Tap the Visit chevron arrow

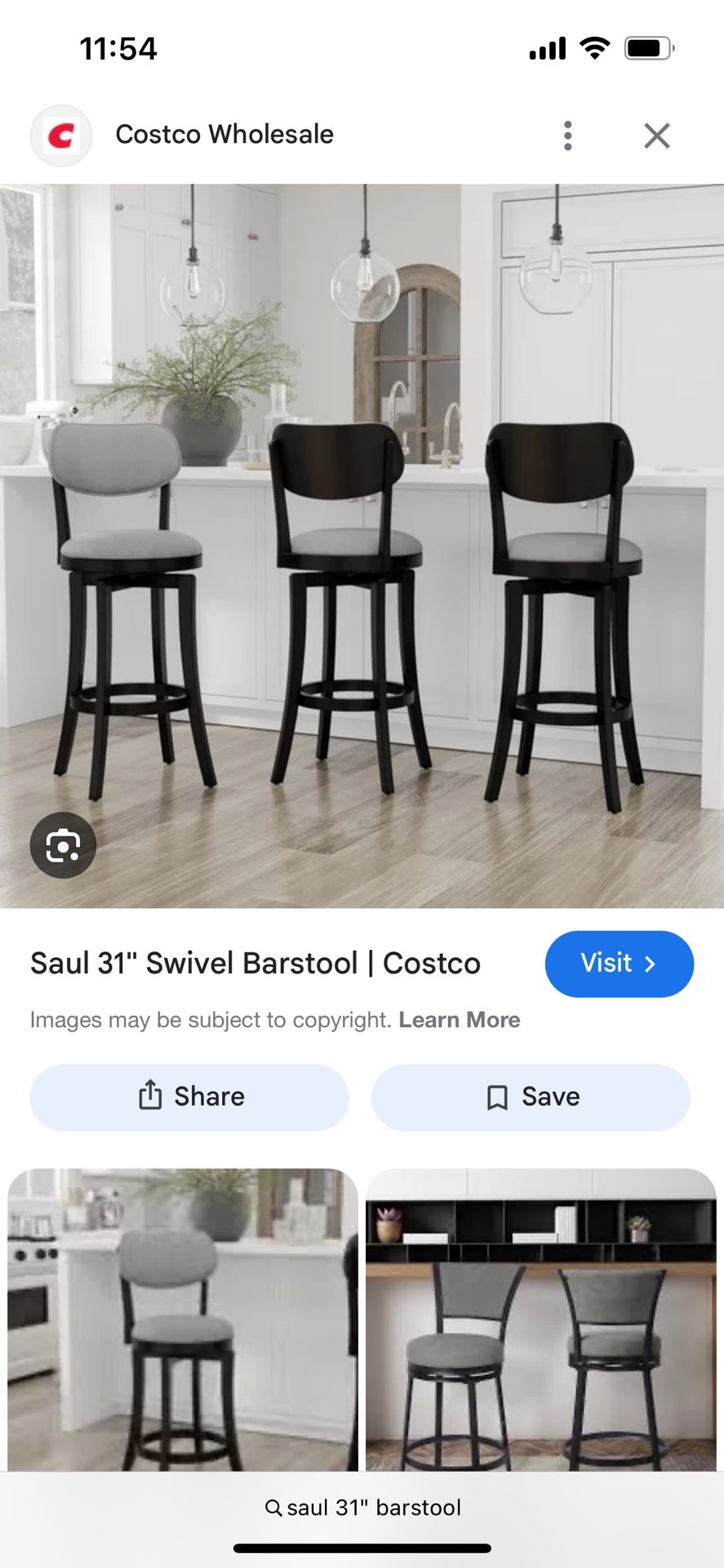(x=650, y=964)
